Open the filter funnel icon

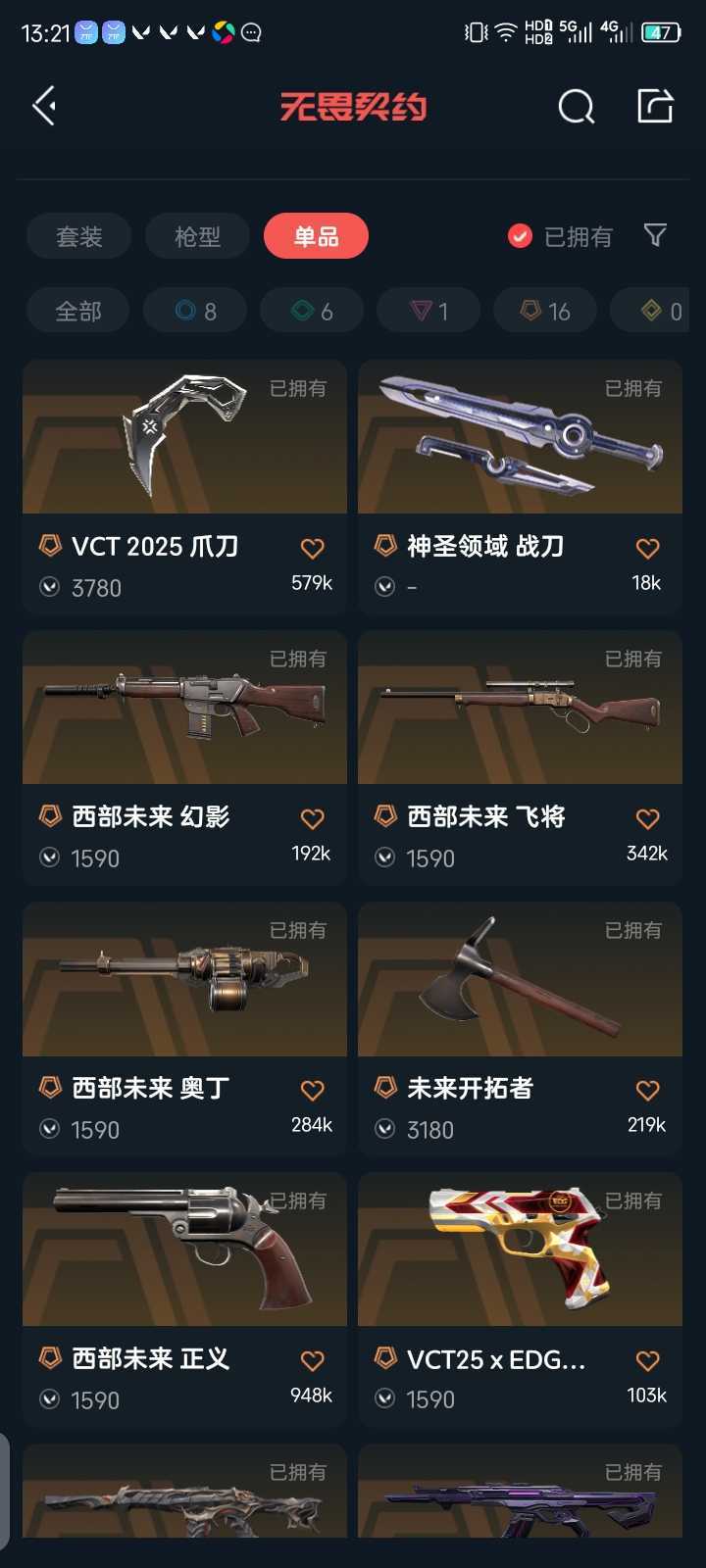(x=653, y=236)
